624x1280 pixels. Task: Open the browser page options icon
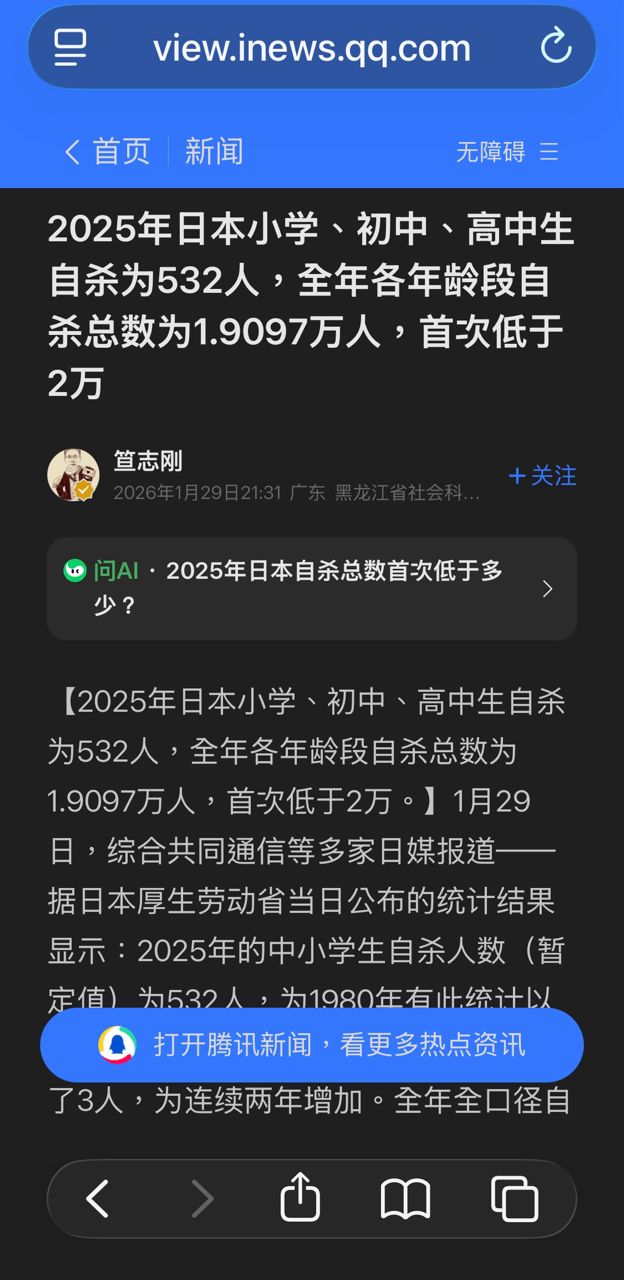click(x=70, y=47)
